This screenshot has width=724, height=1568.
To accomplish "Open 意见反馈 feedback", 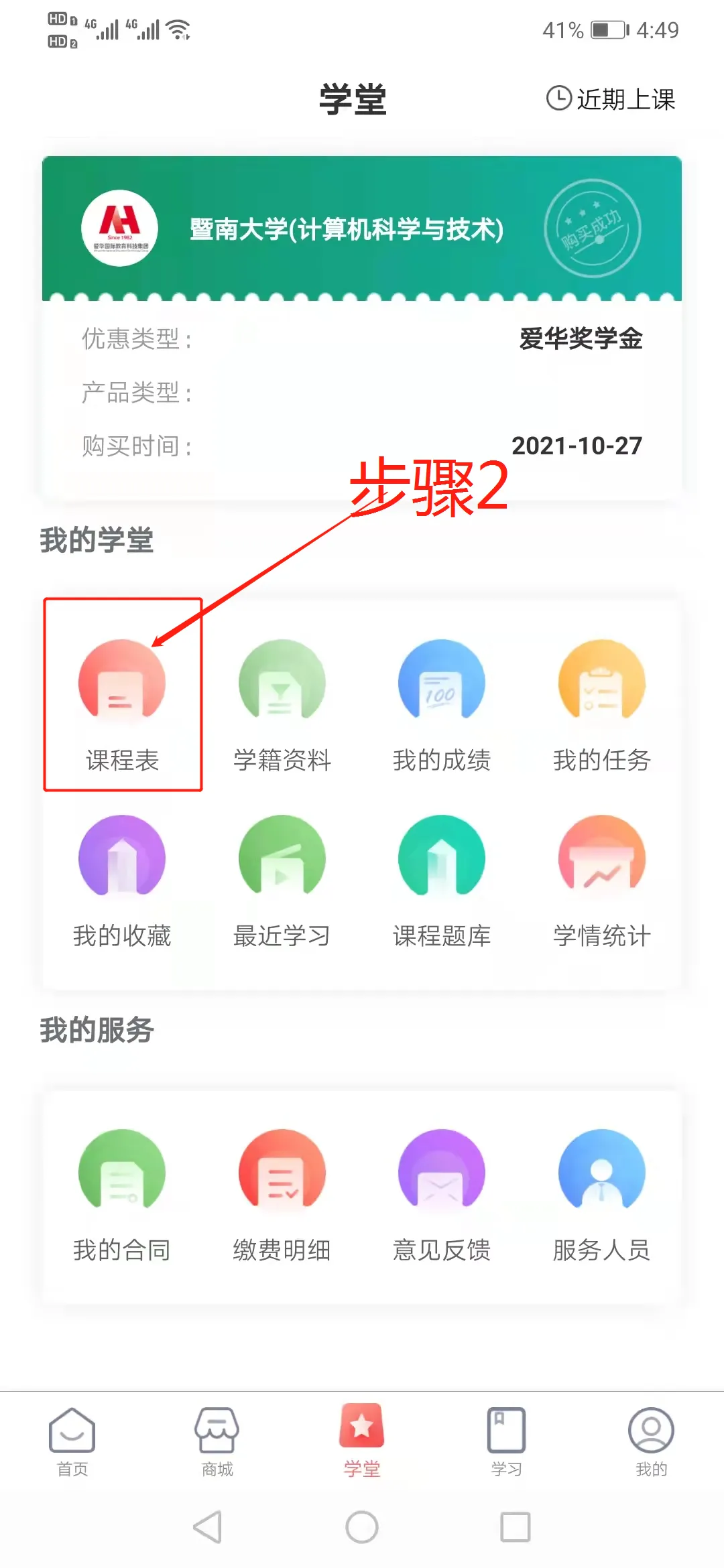I will [441, 1194].
